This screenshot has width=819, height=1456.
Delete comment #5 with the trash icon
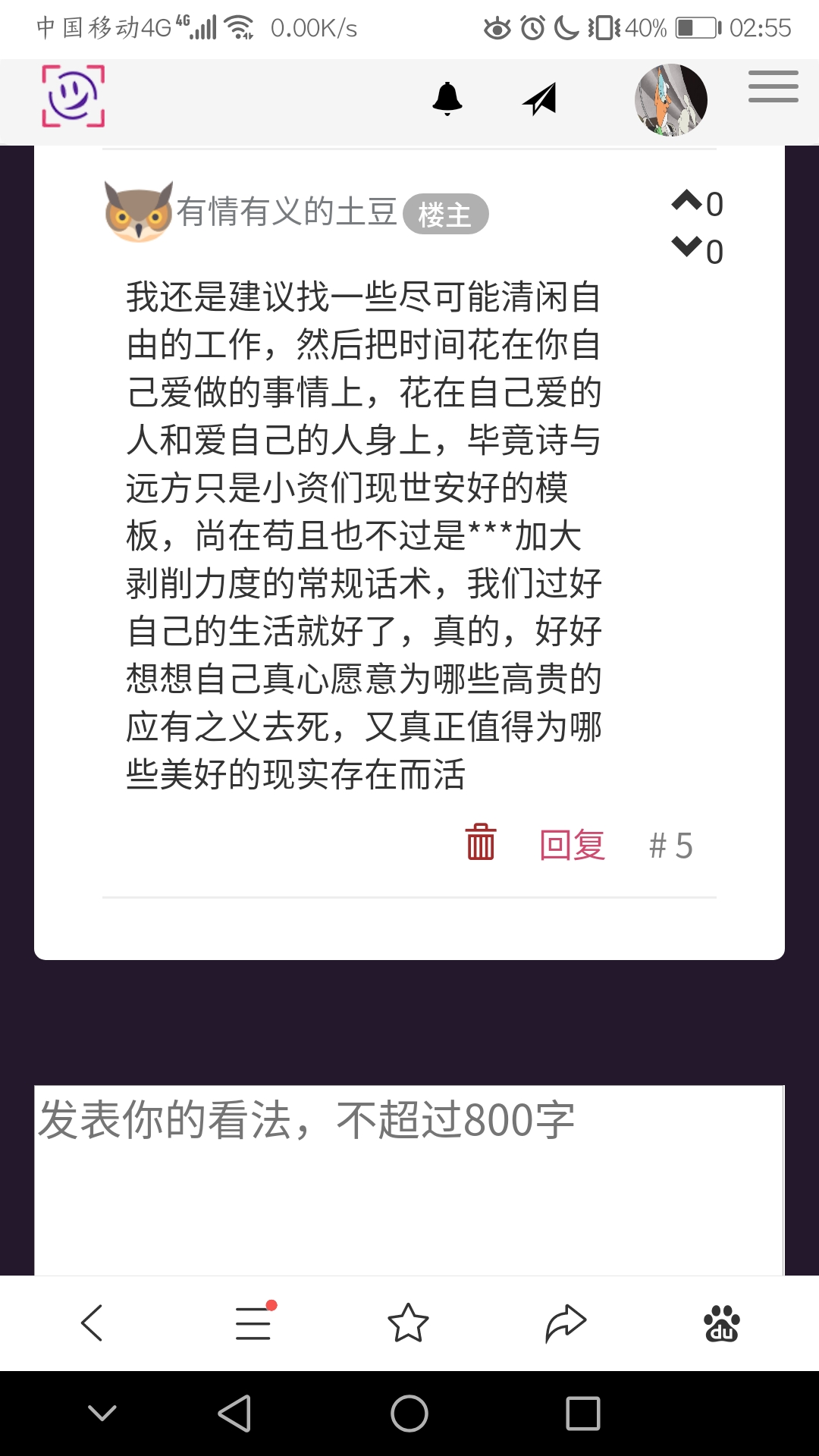pyautogui.click(x=480, y=842)
